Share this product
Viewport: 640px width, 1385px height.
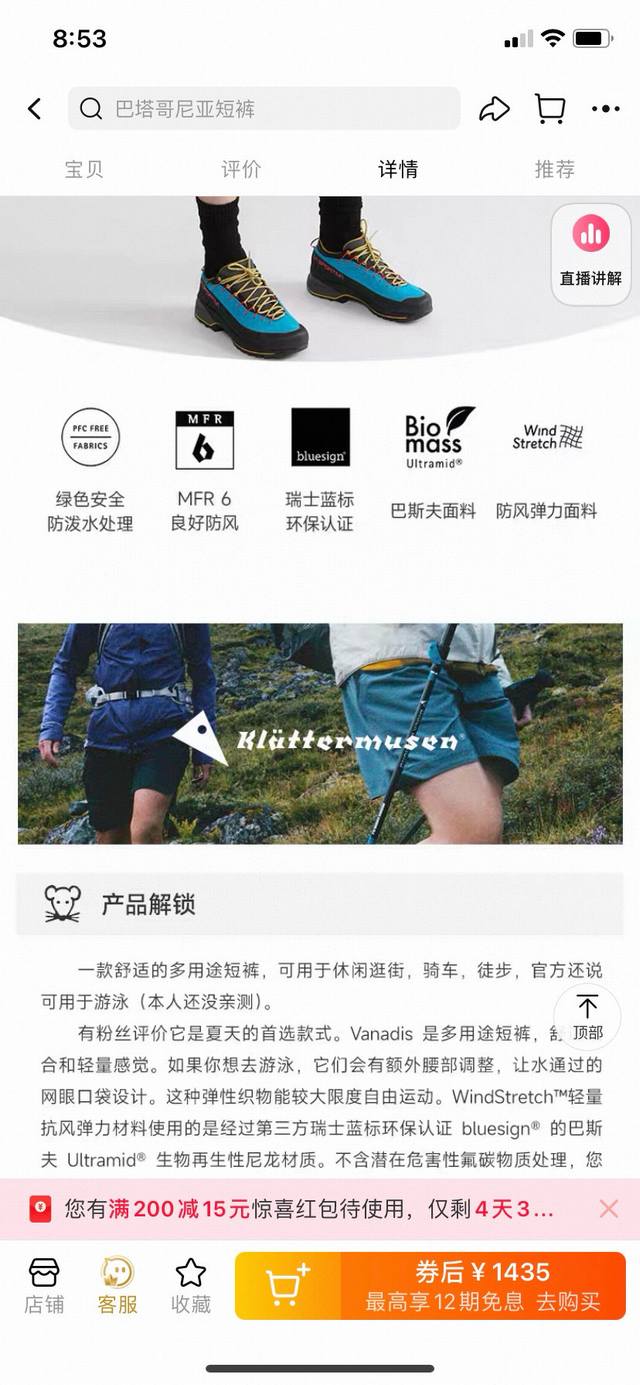494,109
